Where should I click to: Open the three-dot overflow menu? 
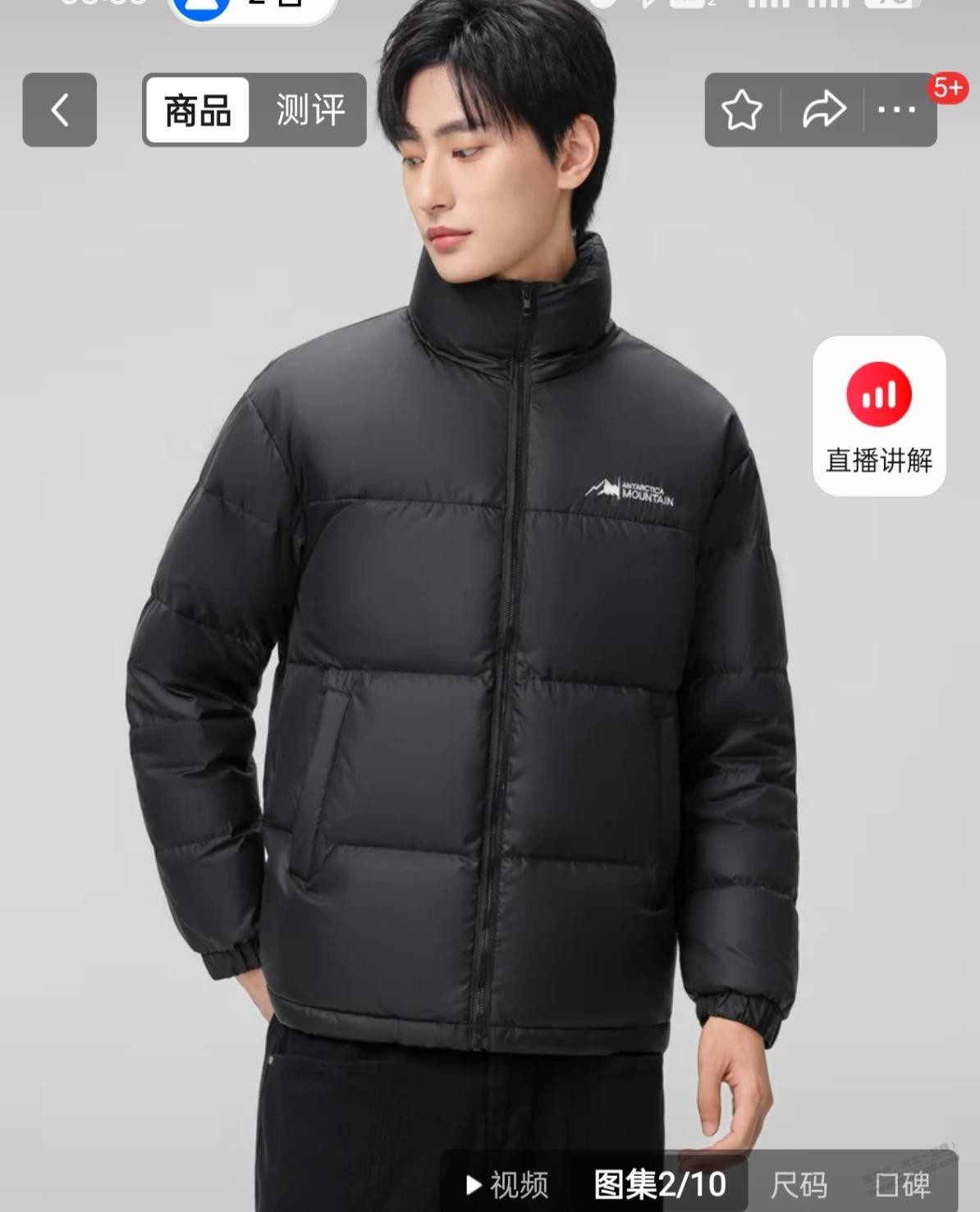pos(896,110)
